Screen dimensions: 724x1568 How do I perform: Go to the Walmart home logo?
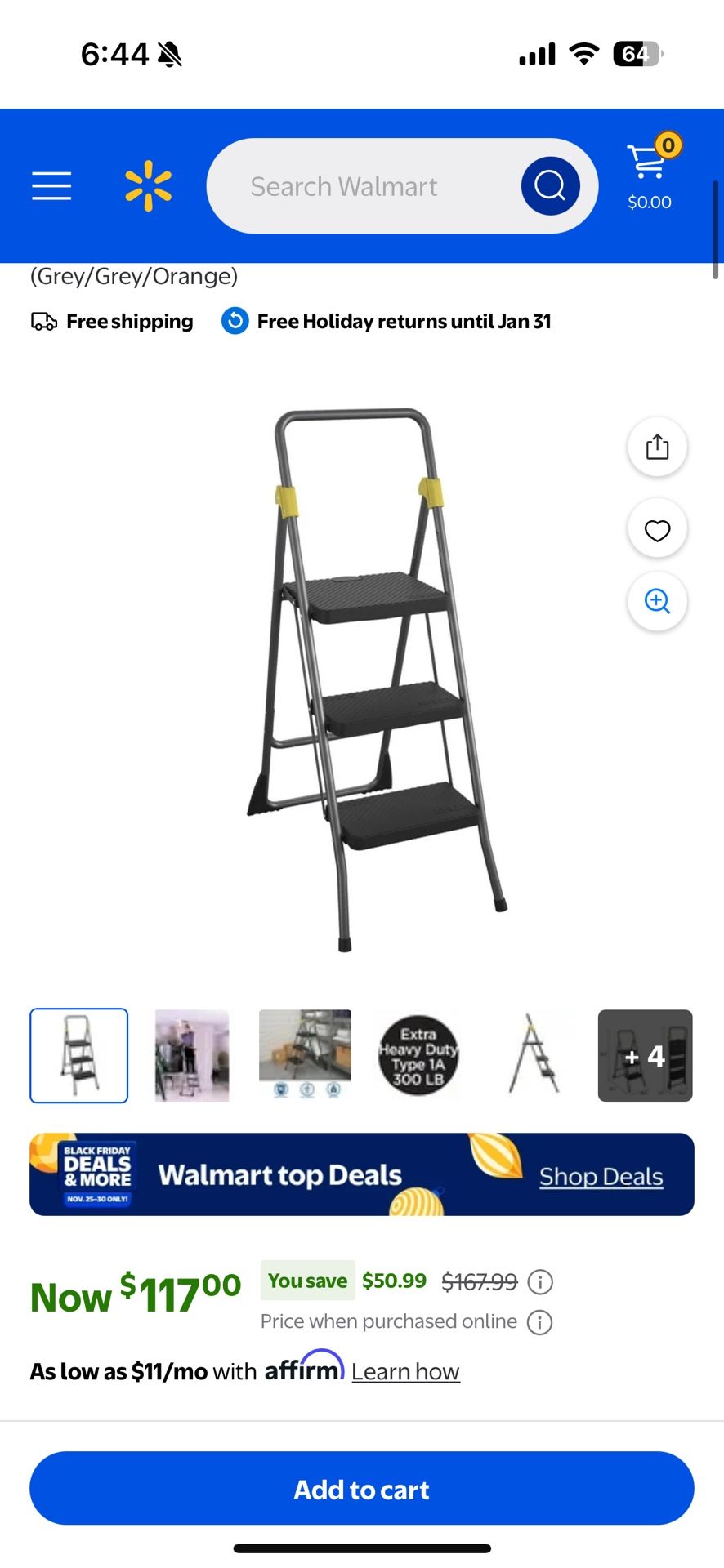pos(149,186)
